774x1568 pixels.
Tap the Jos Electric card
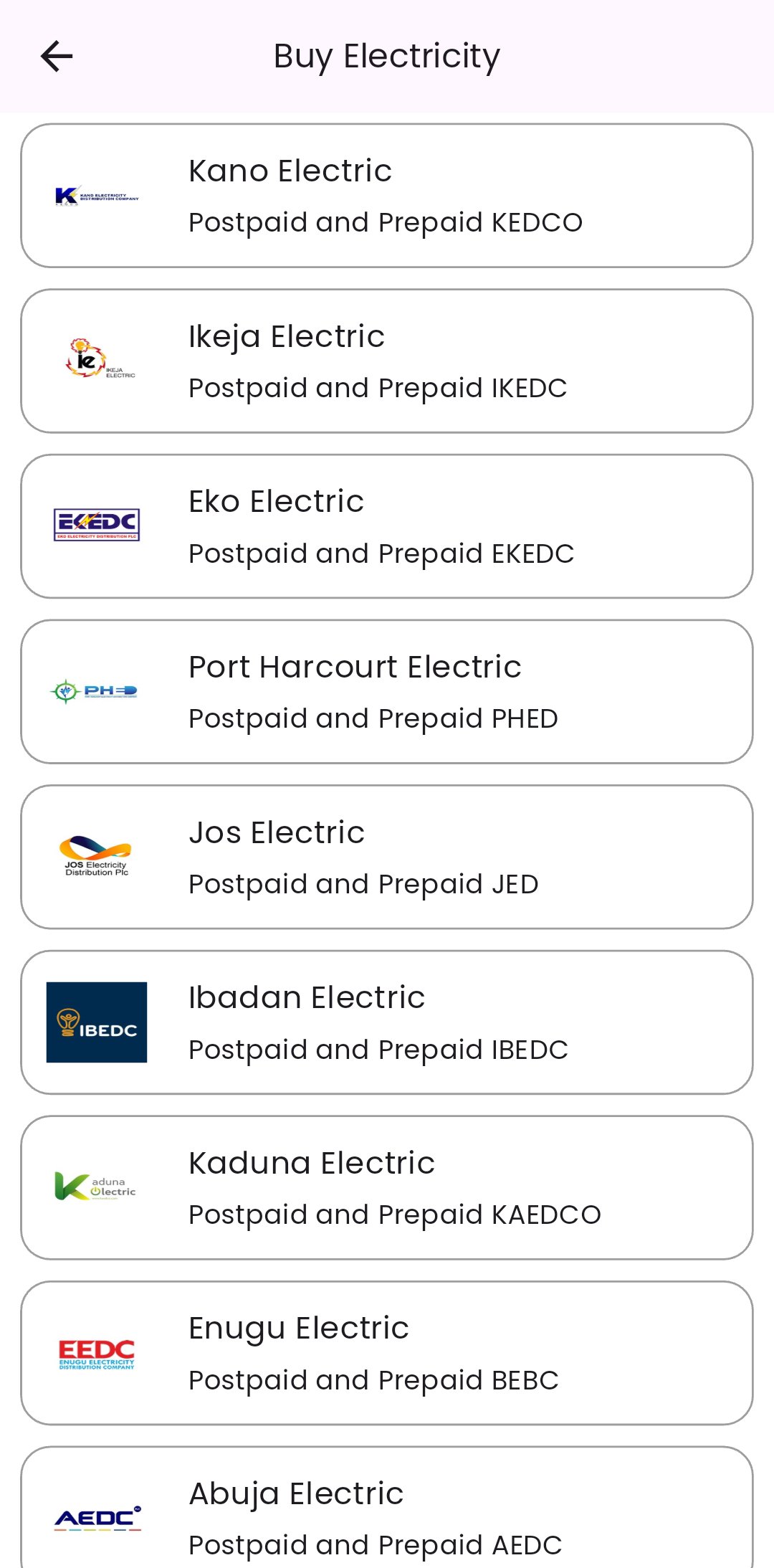(x=387, y=857)
